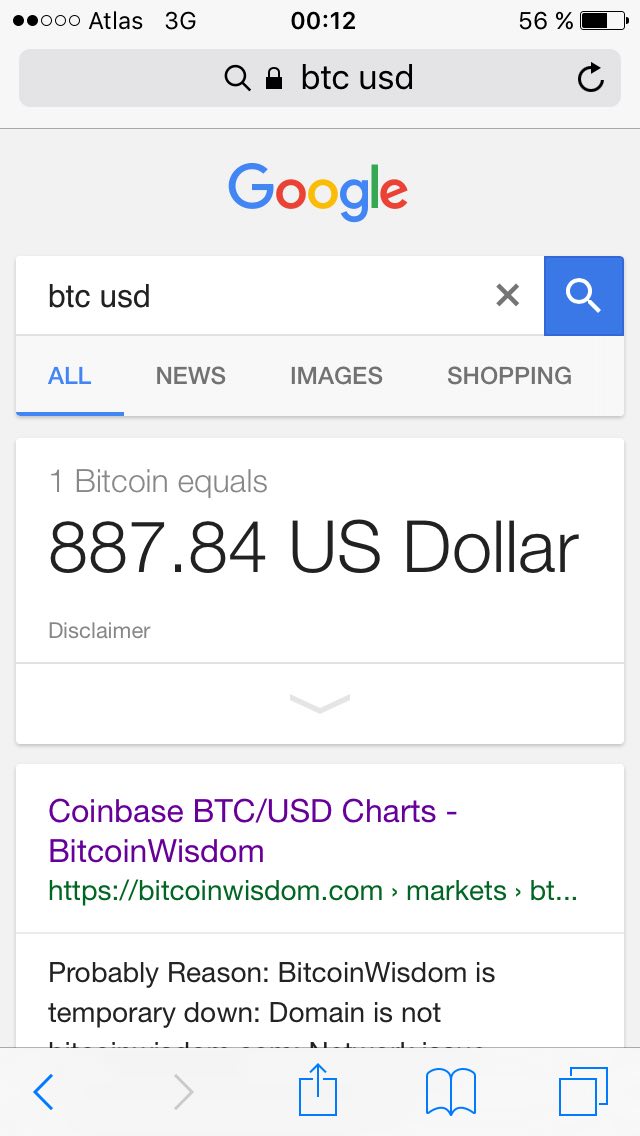Show all open Safari tabs
The image size is (640, 1136).
[x=583, y=1091]
